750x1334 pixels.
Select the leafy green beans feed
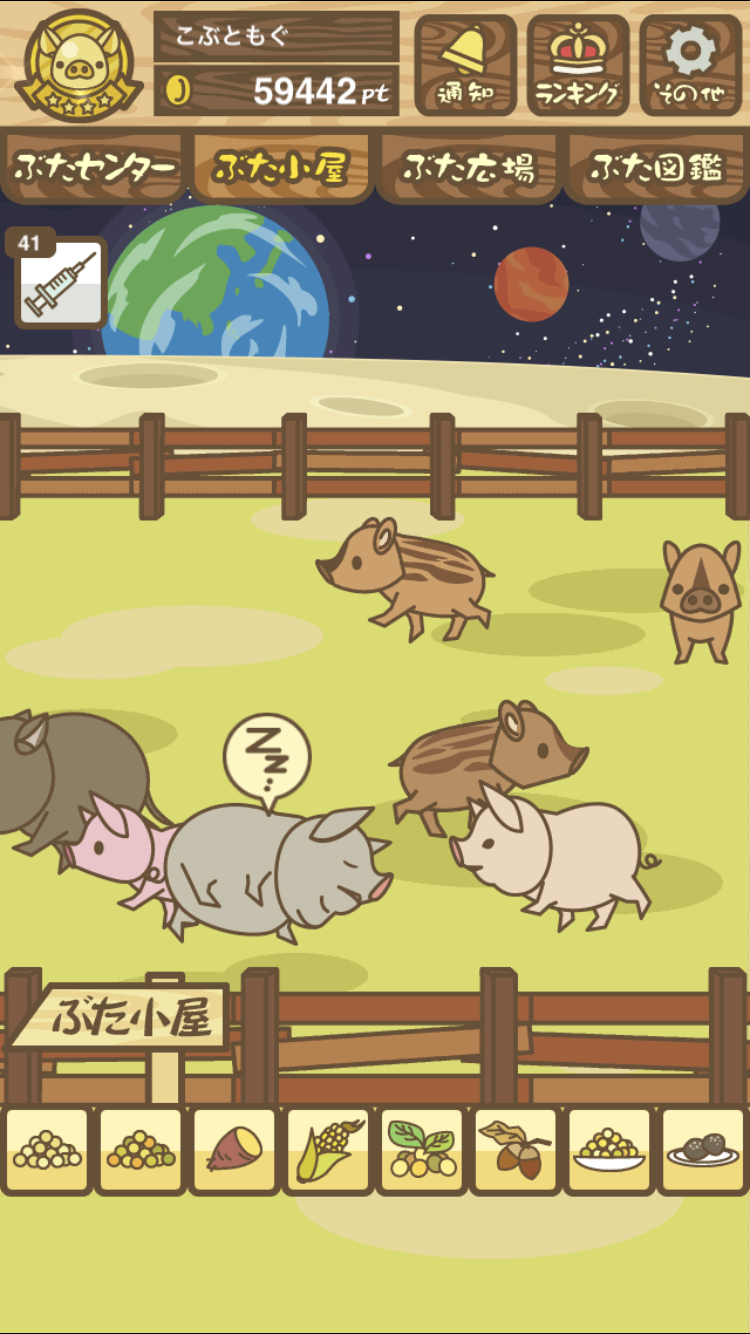click(x=422, y=1150)
